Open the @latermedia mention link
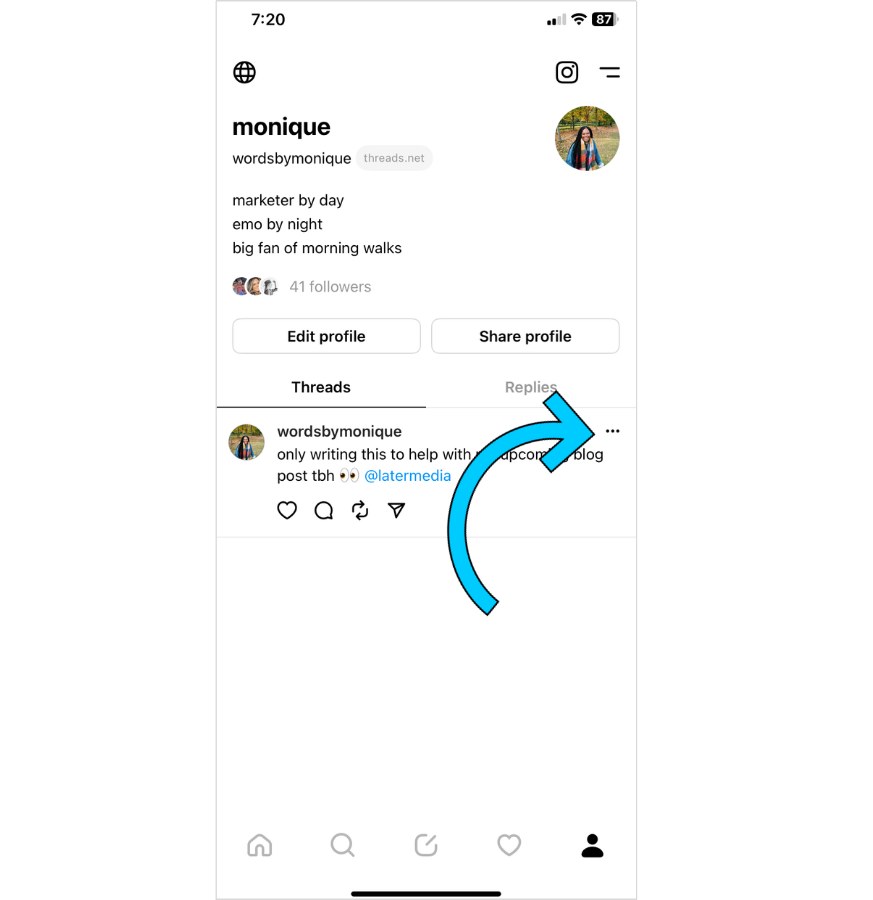This screenshot has width=873, height=900. pyautogui.click(x=407, y=476)
